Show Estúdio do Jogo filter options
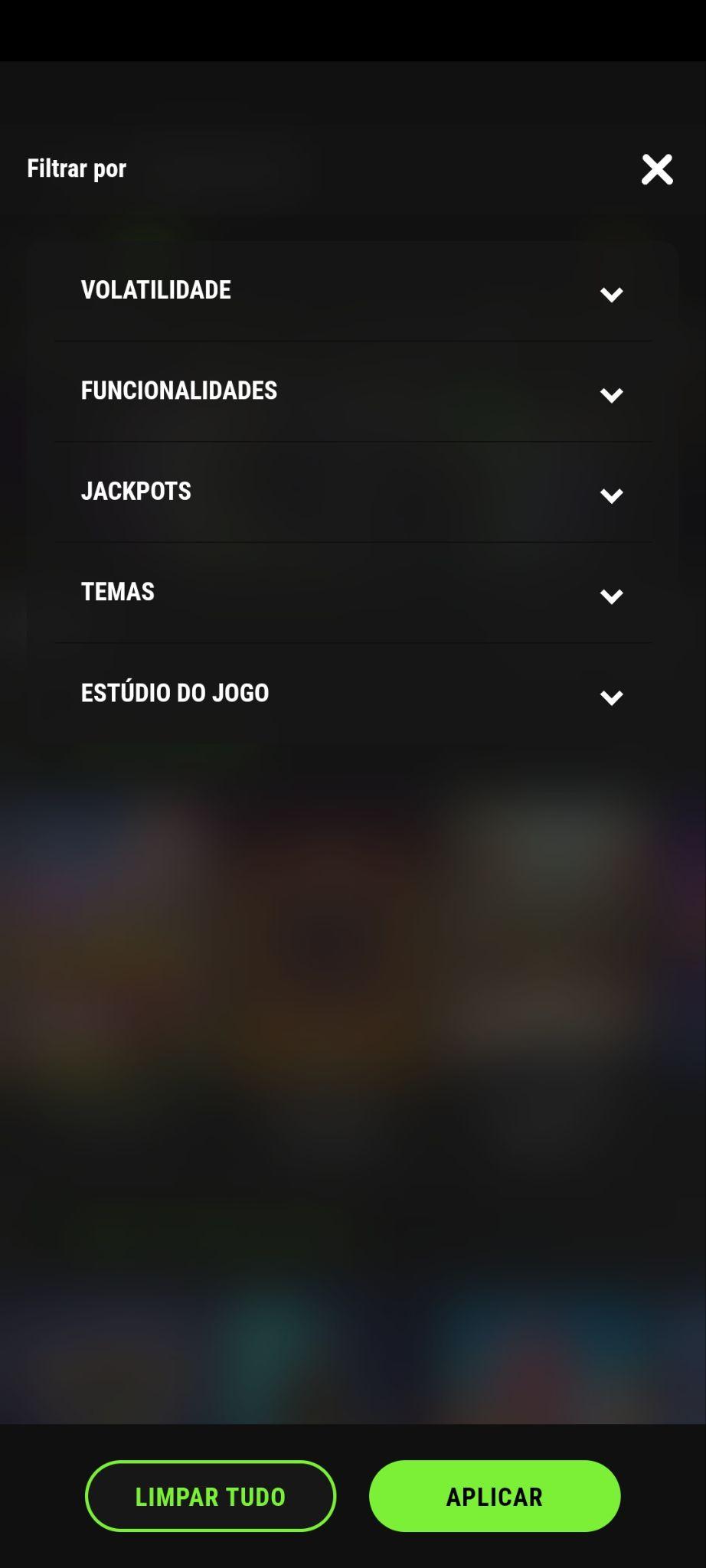Screen dimensions: 706x1568 611,697
